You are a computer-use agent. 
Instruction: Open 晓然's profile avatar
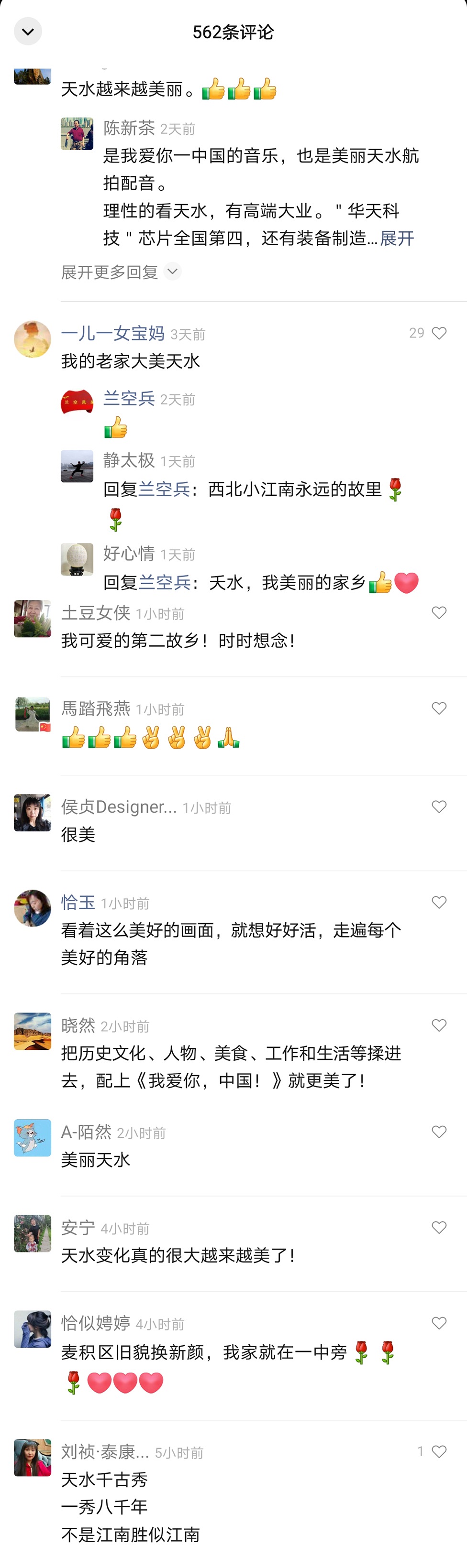point(32,1031)
